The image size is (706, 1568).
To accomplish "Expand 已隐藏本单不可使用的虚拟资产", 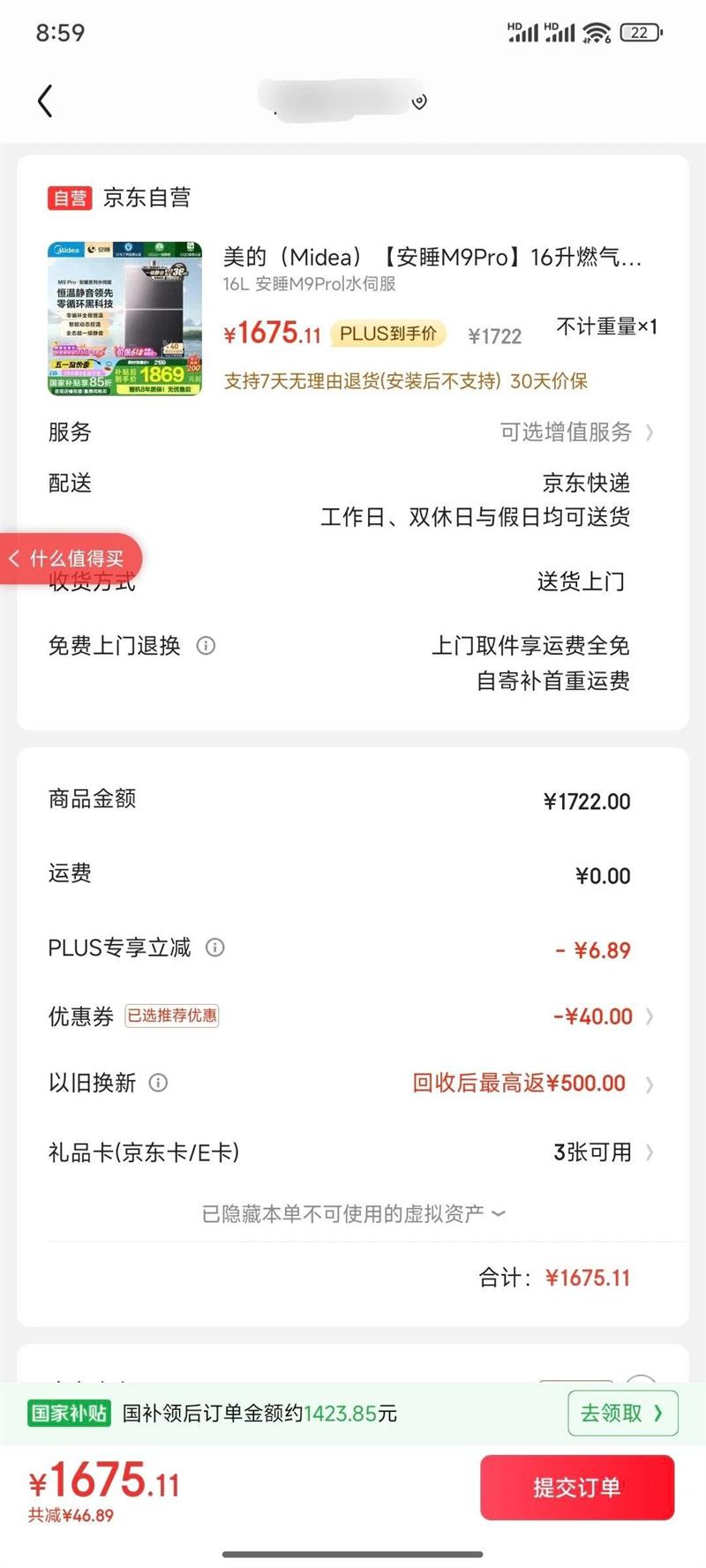I will (x=353, y=1214).
